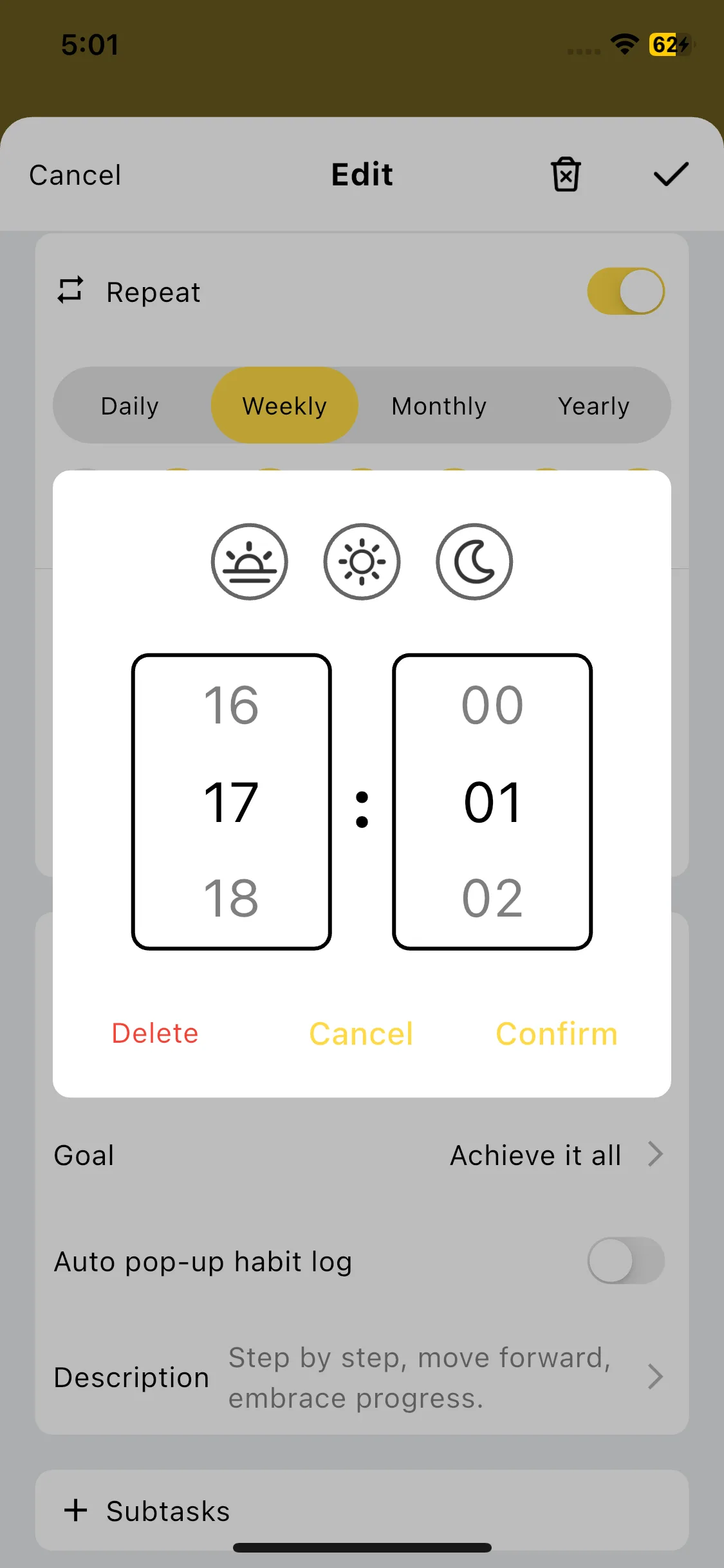
Task: Select minute 00 in the picker
Action: tap(492, 705)
